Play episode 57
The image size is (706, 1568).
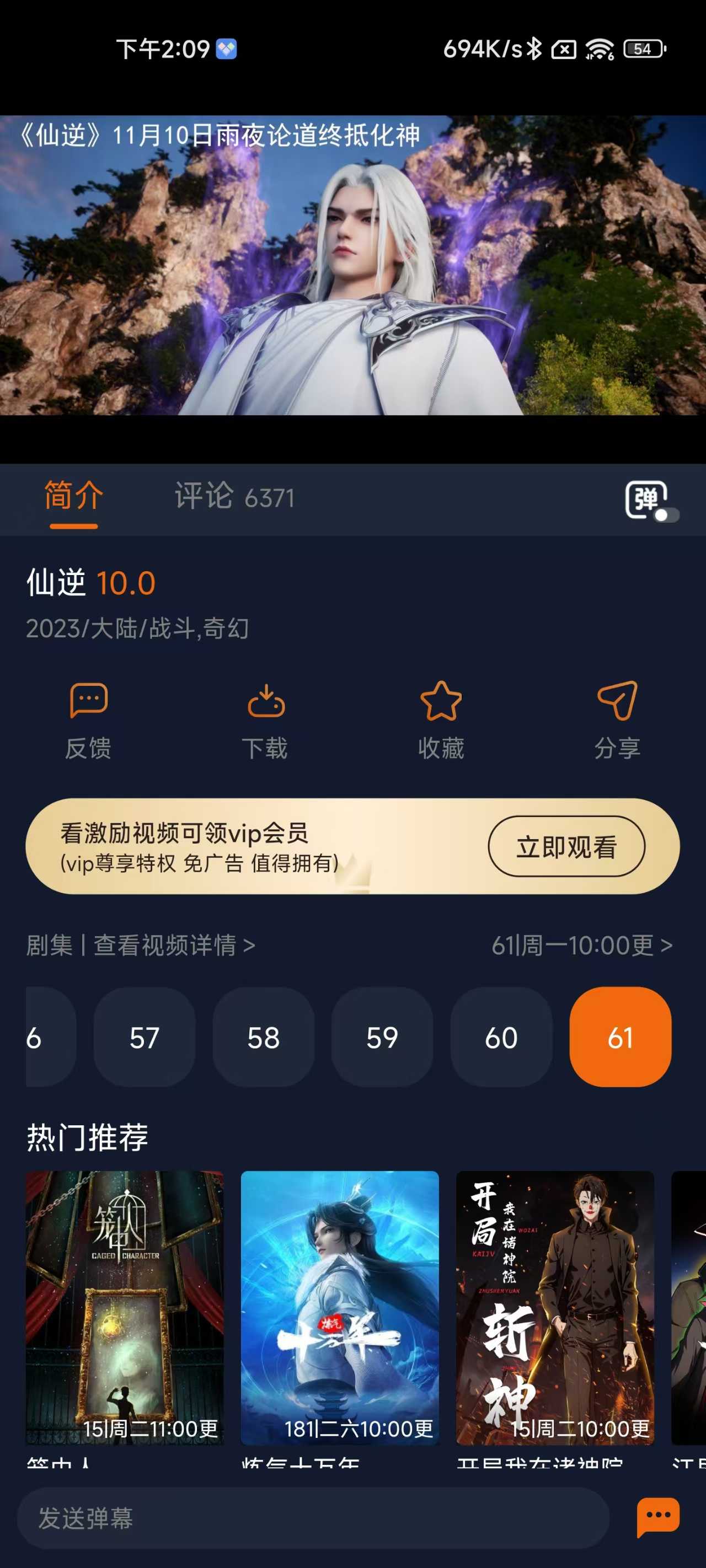(145, 1037)
